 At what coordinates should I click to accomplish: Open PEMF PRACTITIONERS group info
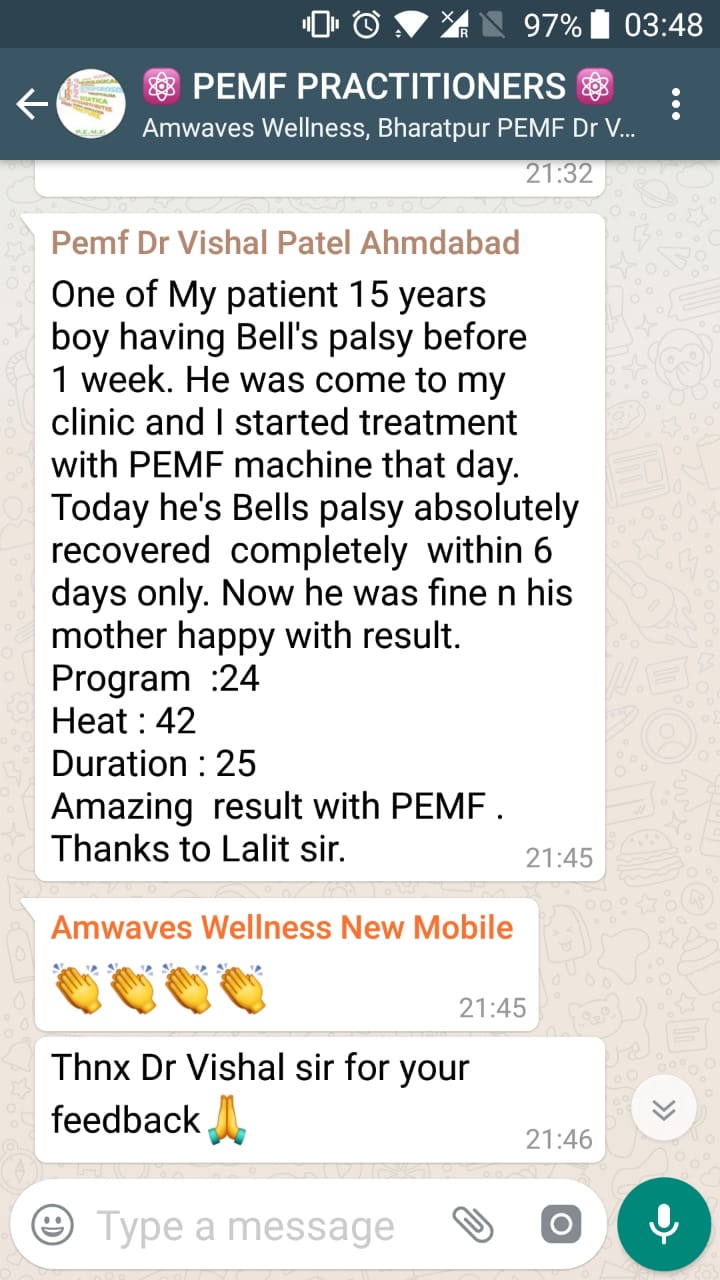point(390,104)
